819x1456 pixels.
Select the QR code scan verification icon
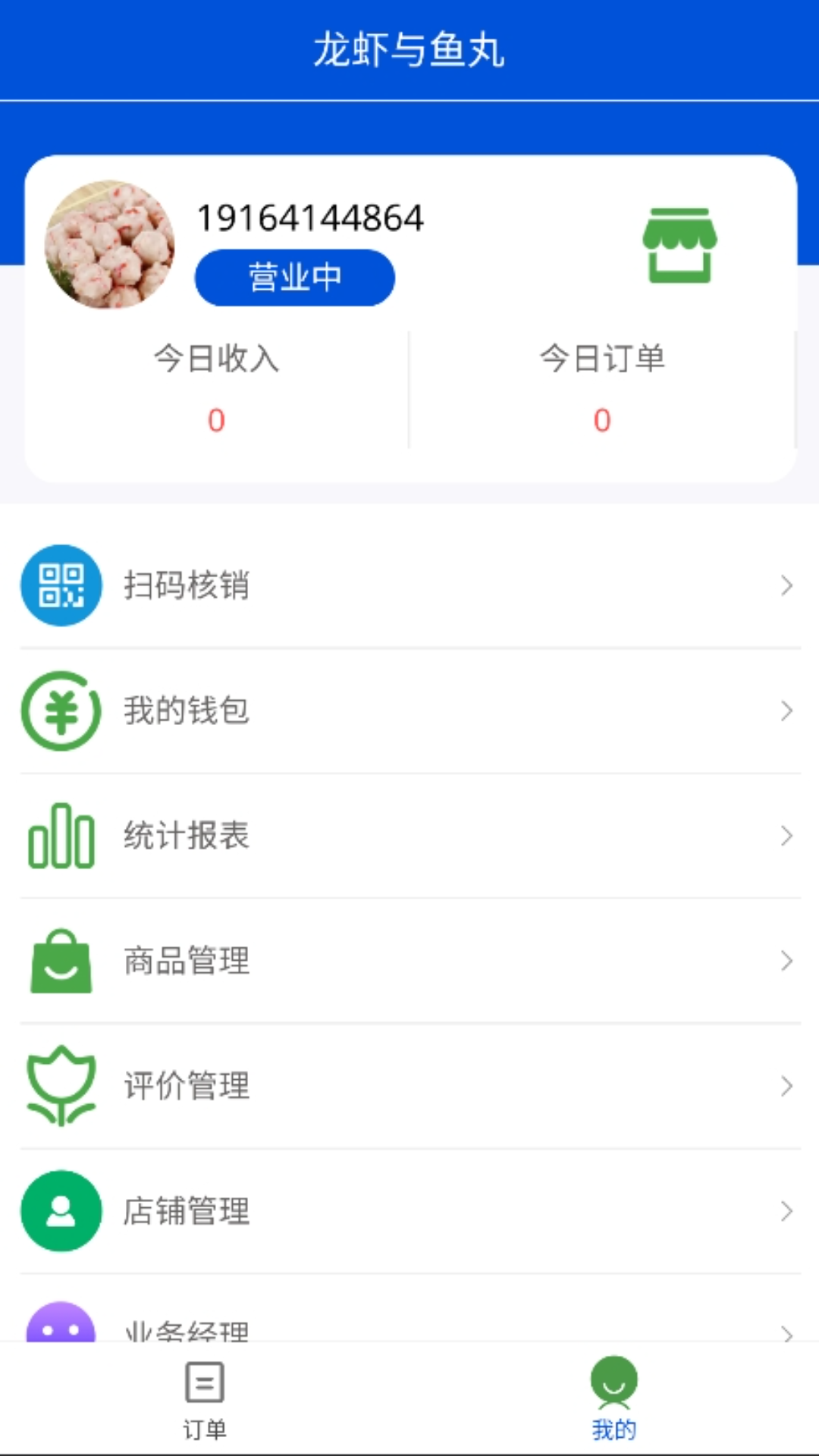(61, 585)
